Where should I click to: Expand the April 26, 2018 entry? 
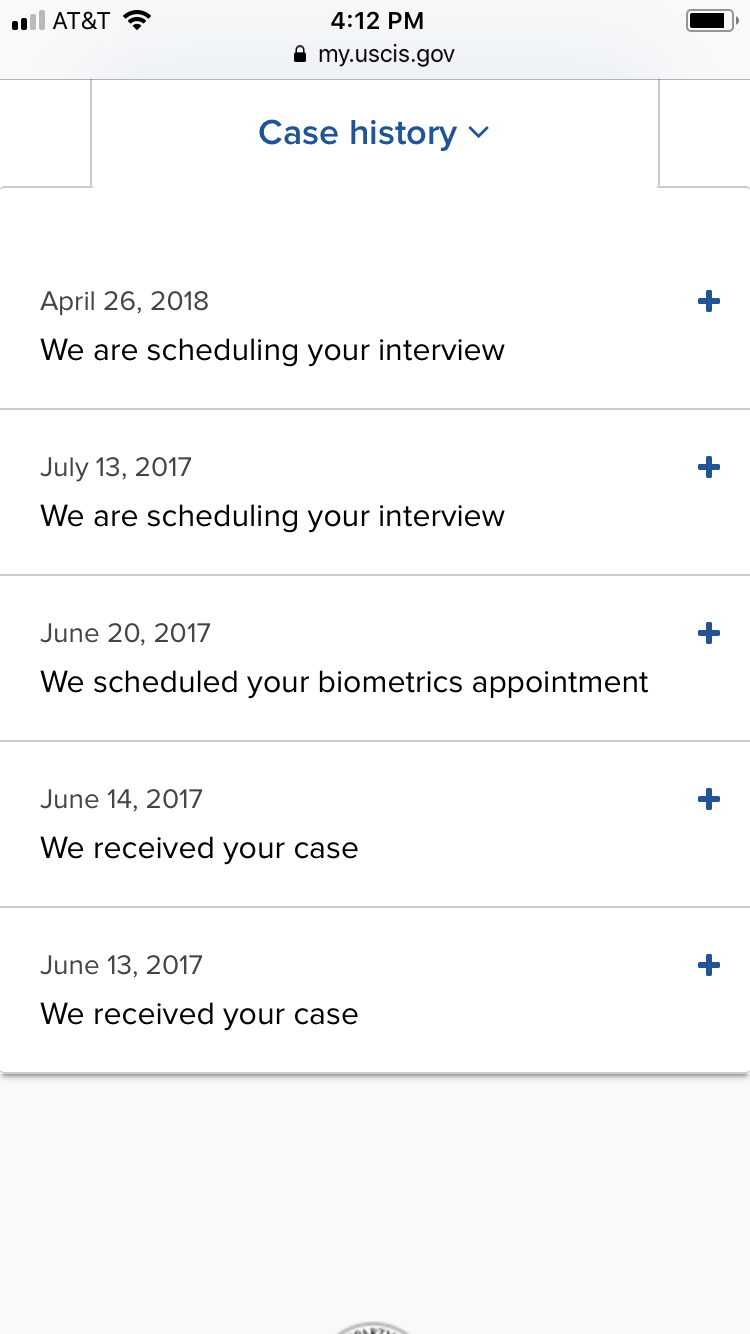[x=708, y=301]
